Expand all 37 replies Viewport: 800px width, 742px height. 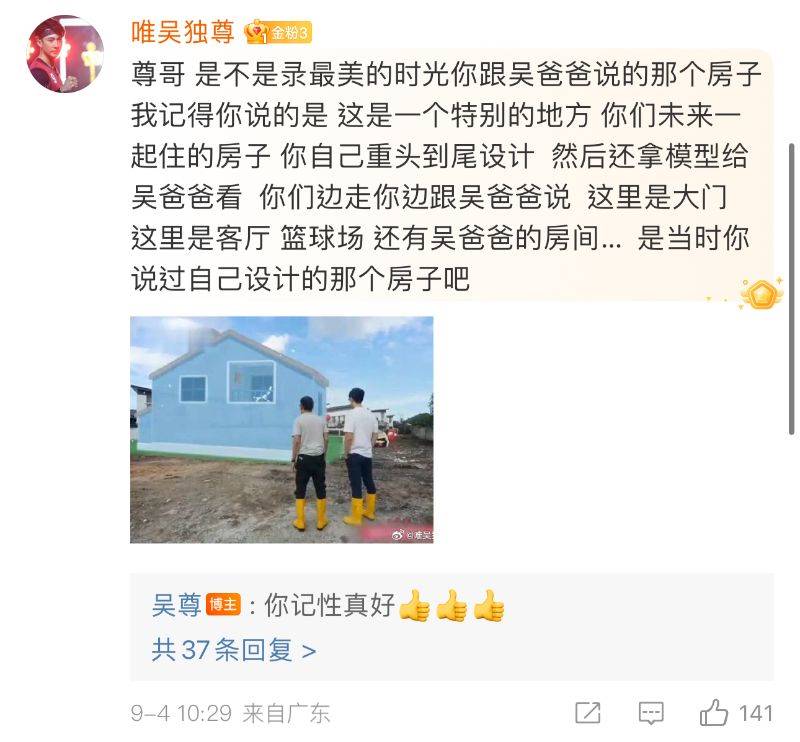click(x=233, y=650)
